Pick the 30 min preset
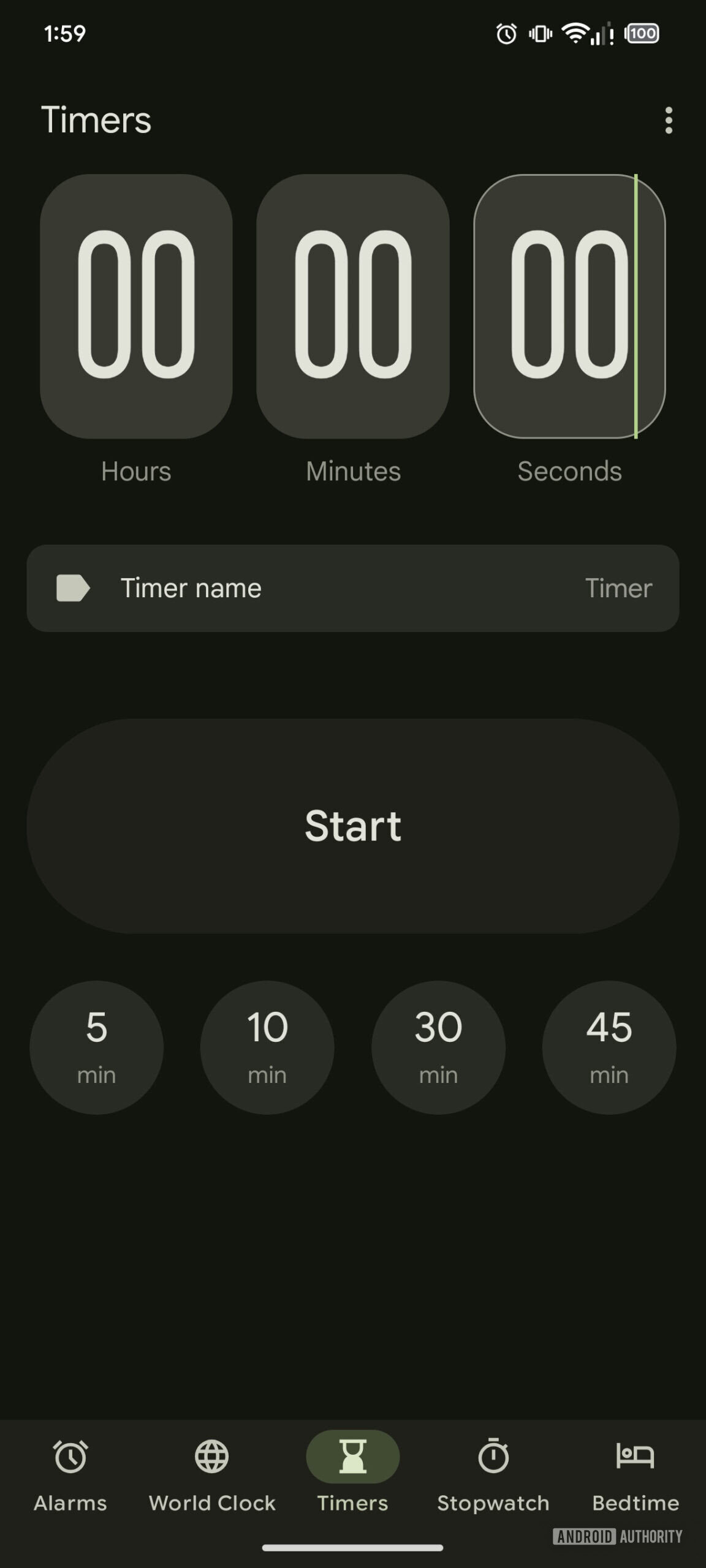The width and height of the screenshot is (706, 1568). 438,1047
